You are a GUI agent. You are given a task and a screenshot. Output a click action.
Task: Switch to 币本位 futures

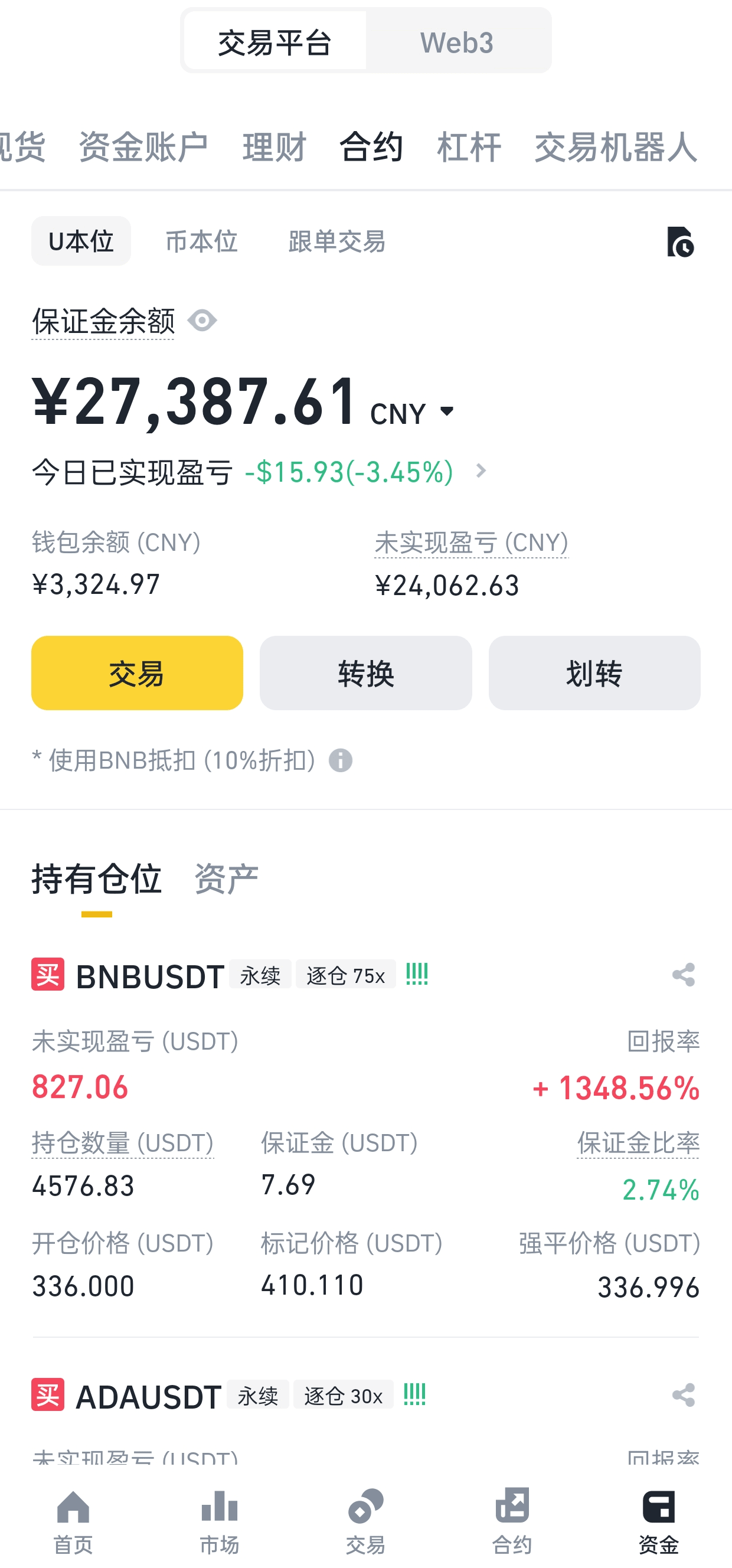(x=201, y=241)
